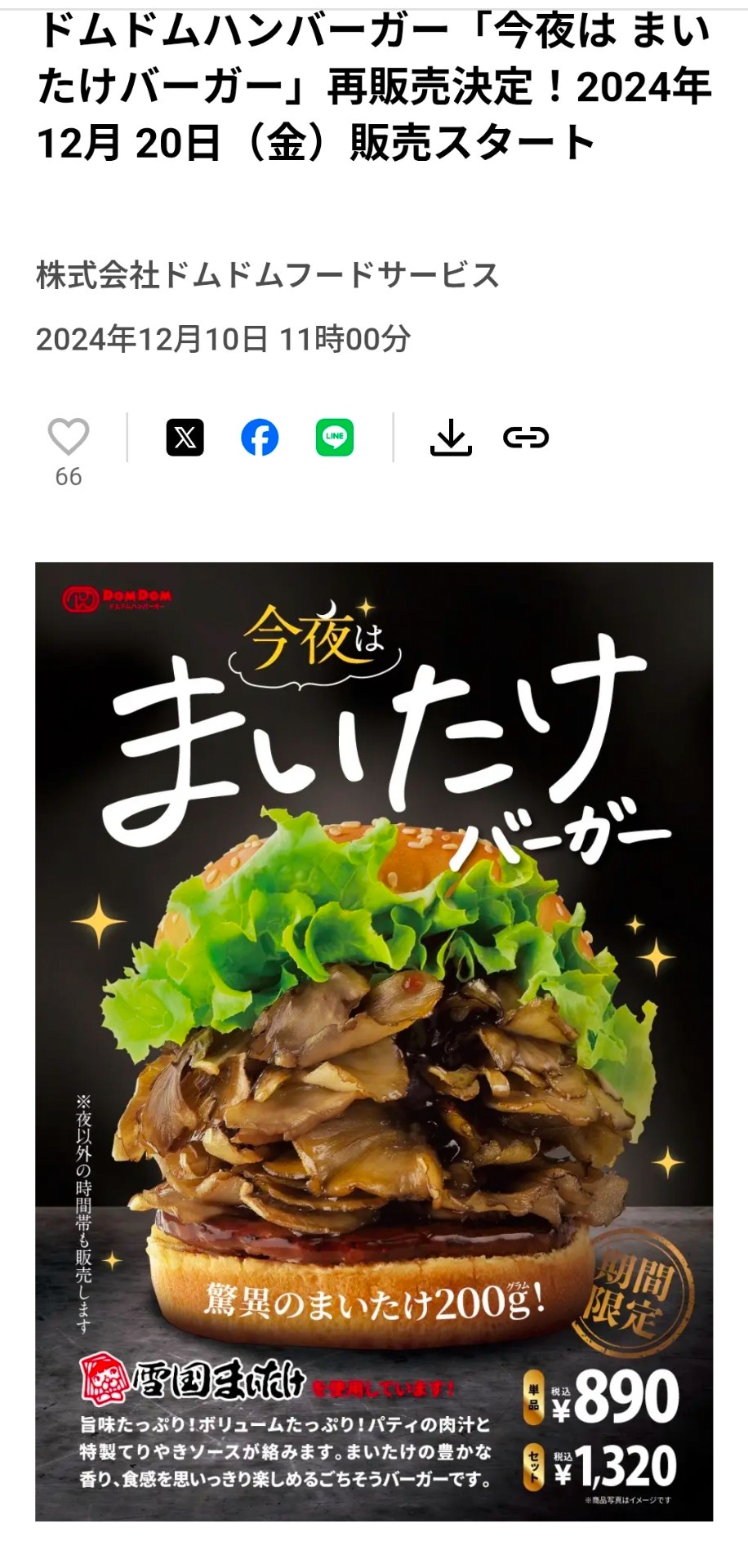Image resolution: width=748 pixels, height=1568 pixels.
Task: Copy the article link
Action: 526,438
